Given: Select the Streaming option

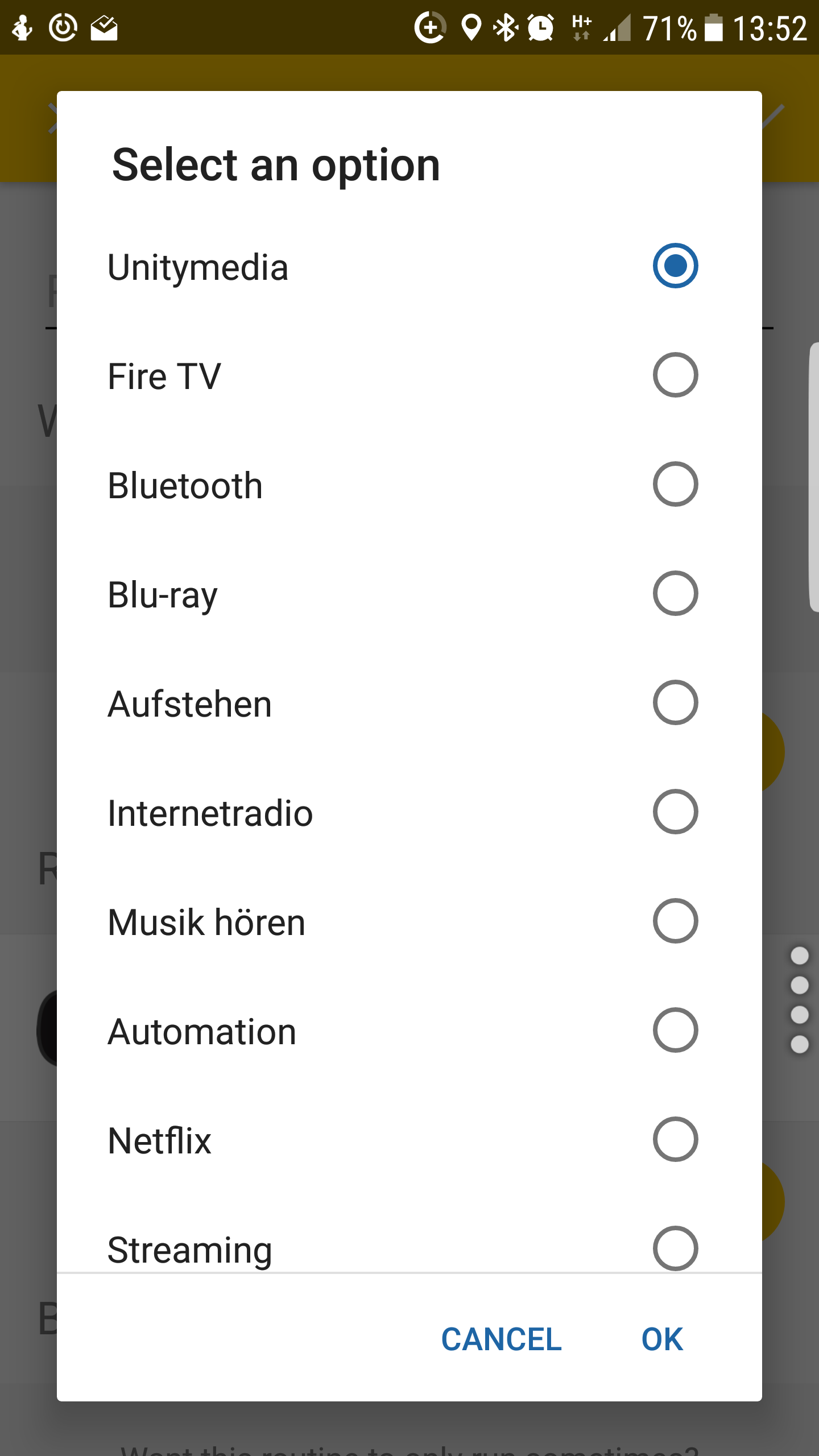Looking at the screenshot, I should (x=675, y=1248).
